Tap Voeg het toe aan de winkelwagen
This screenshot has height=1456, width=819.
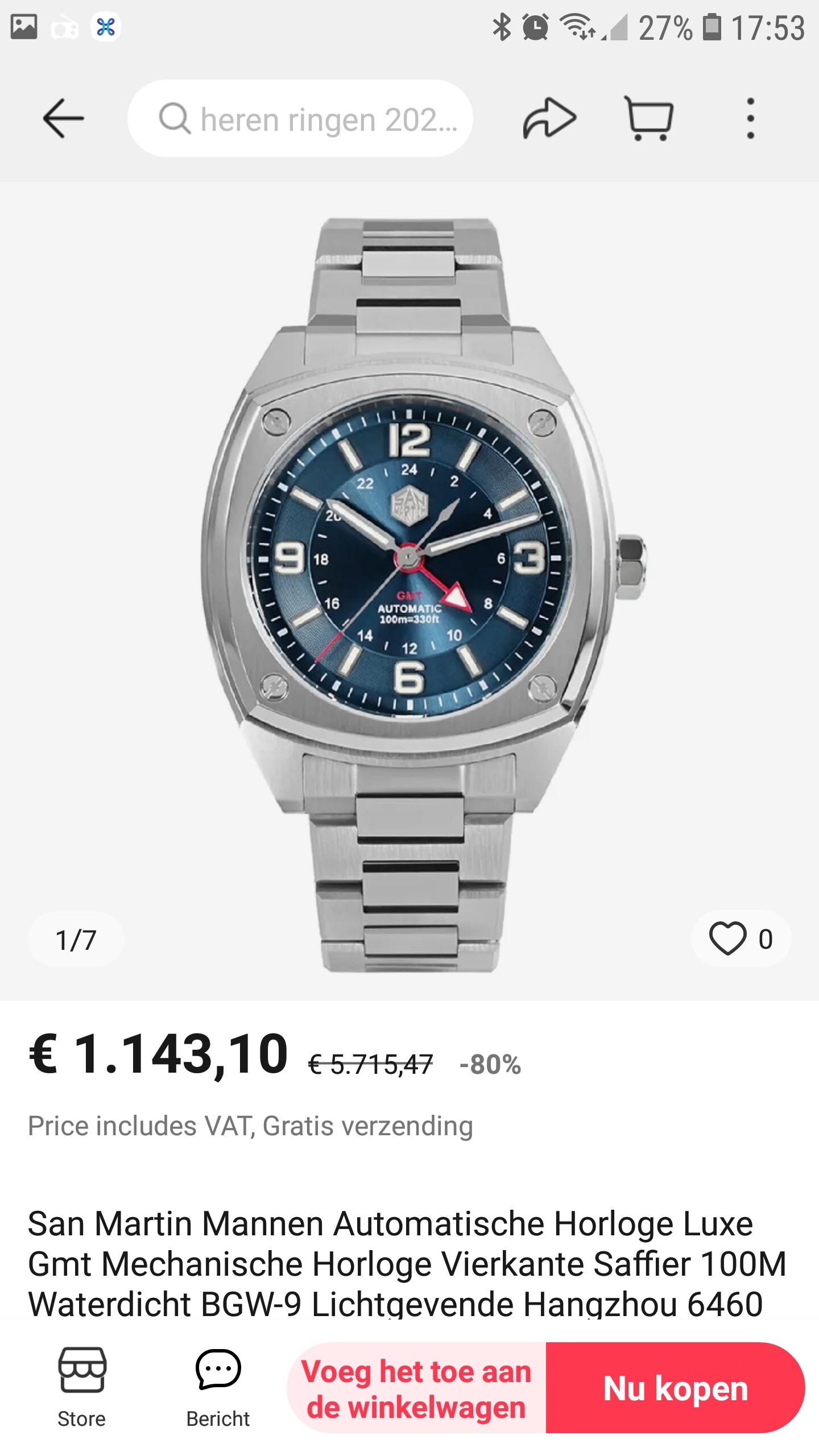click(416, 1388)
